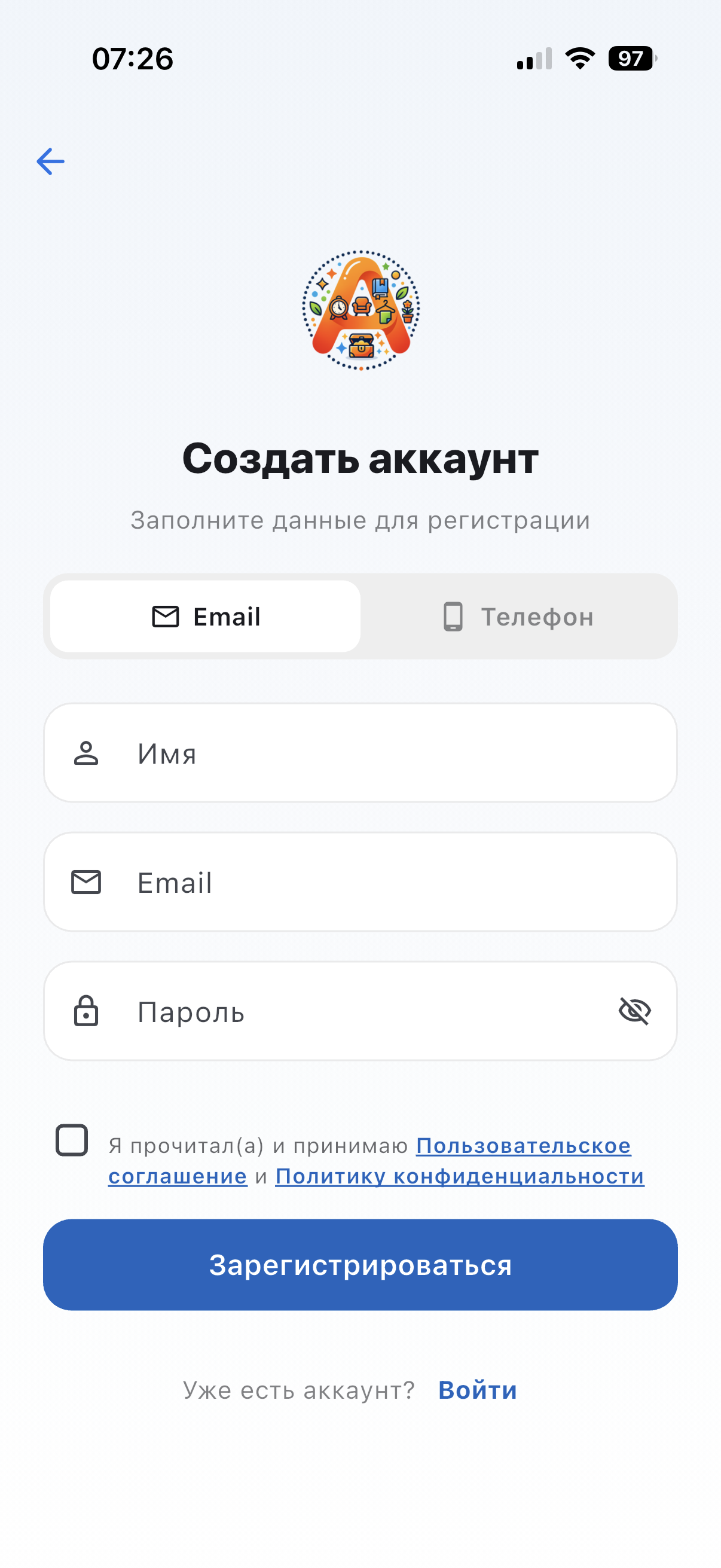Click the orange letter A app logo
Screen dimensions: 721x1568
click(x=360, y=310)
